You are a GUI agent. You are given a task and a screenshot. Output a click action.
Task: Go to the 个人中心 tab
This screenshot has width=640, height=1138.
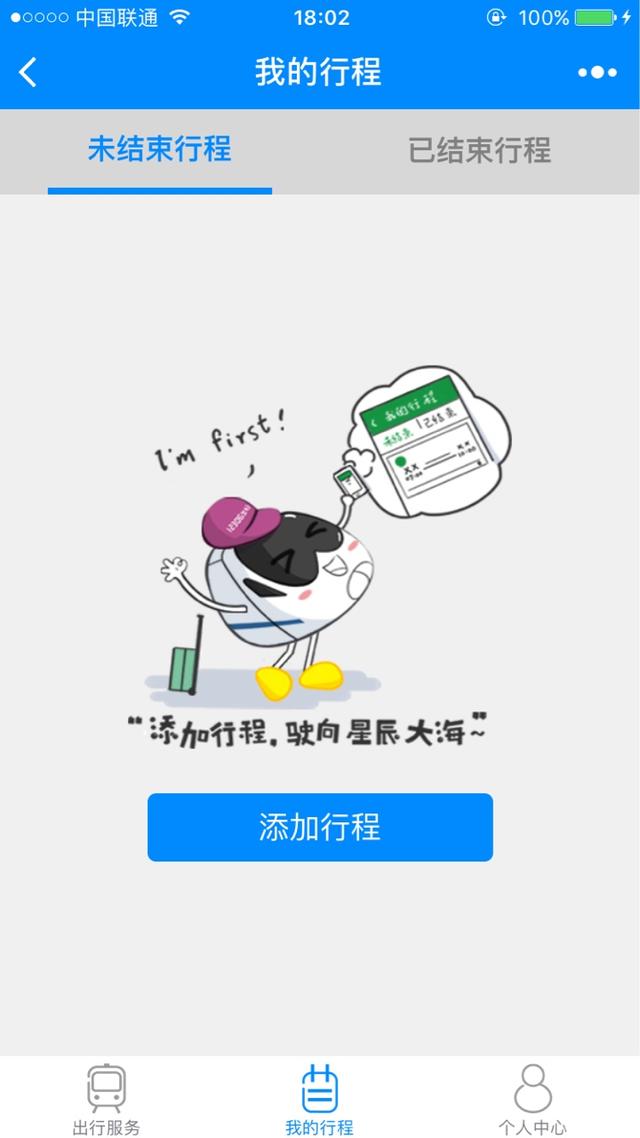pyautogui.click(x=532, y=1099)
